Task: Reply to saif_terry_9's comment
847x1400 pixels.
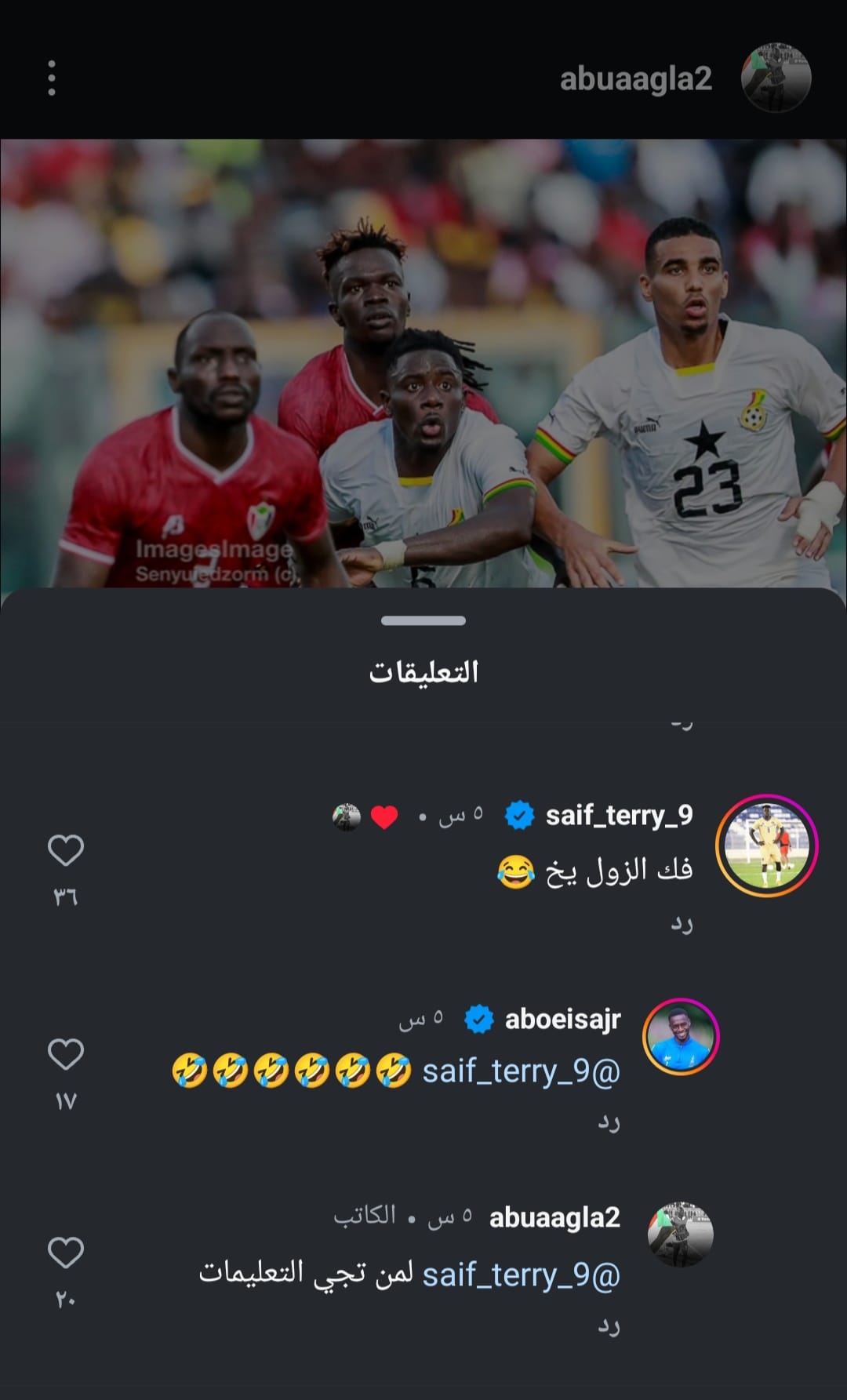Action: click(682, 923)
